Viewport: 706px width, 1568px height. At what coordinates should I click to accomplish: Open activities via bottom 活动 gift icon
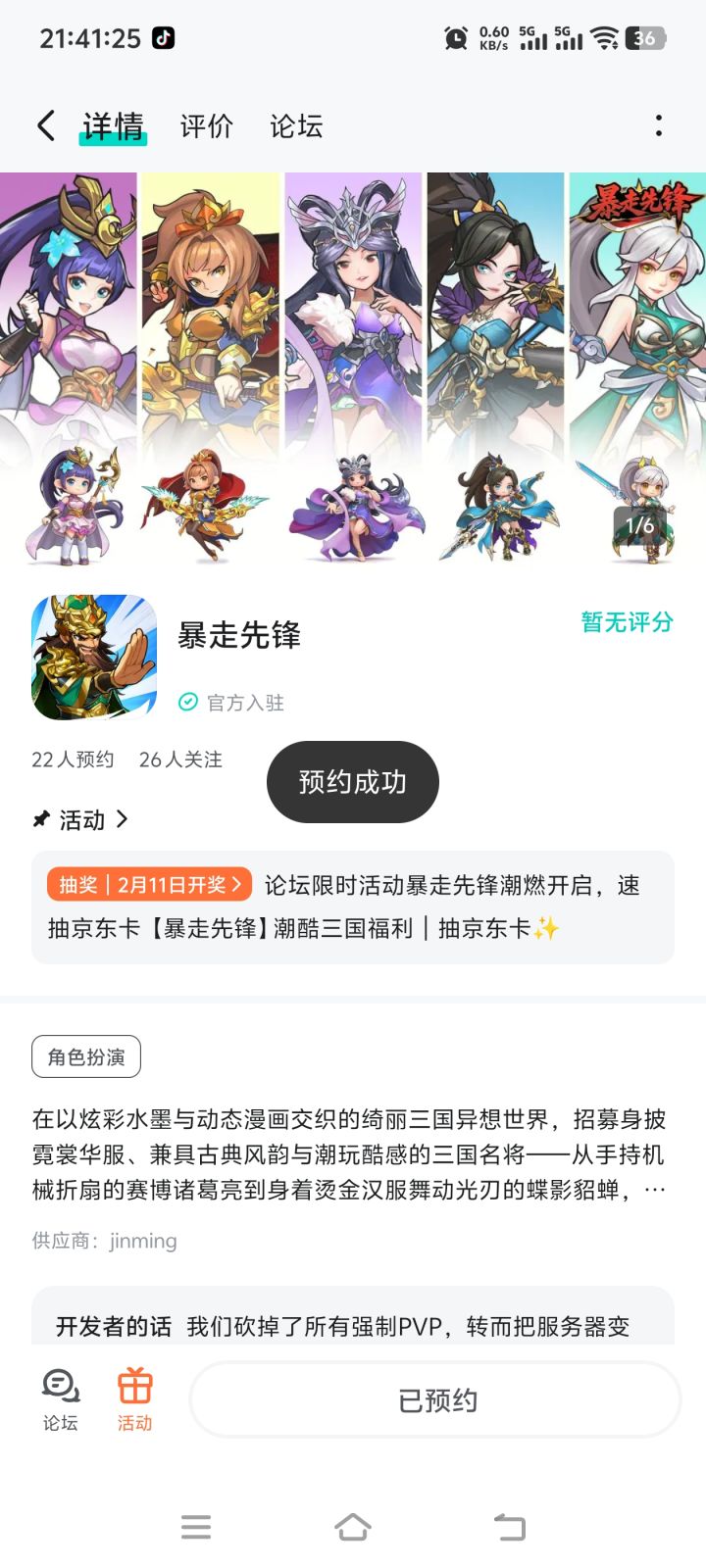[135, 1399]
